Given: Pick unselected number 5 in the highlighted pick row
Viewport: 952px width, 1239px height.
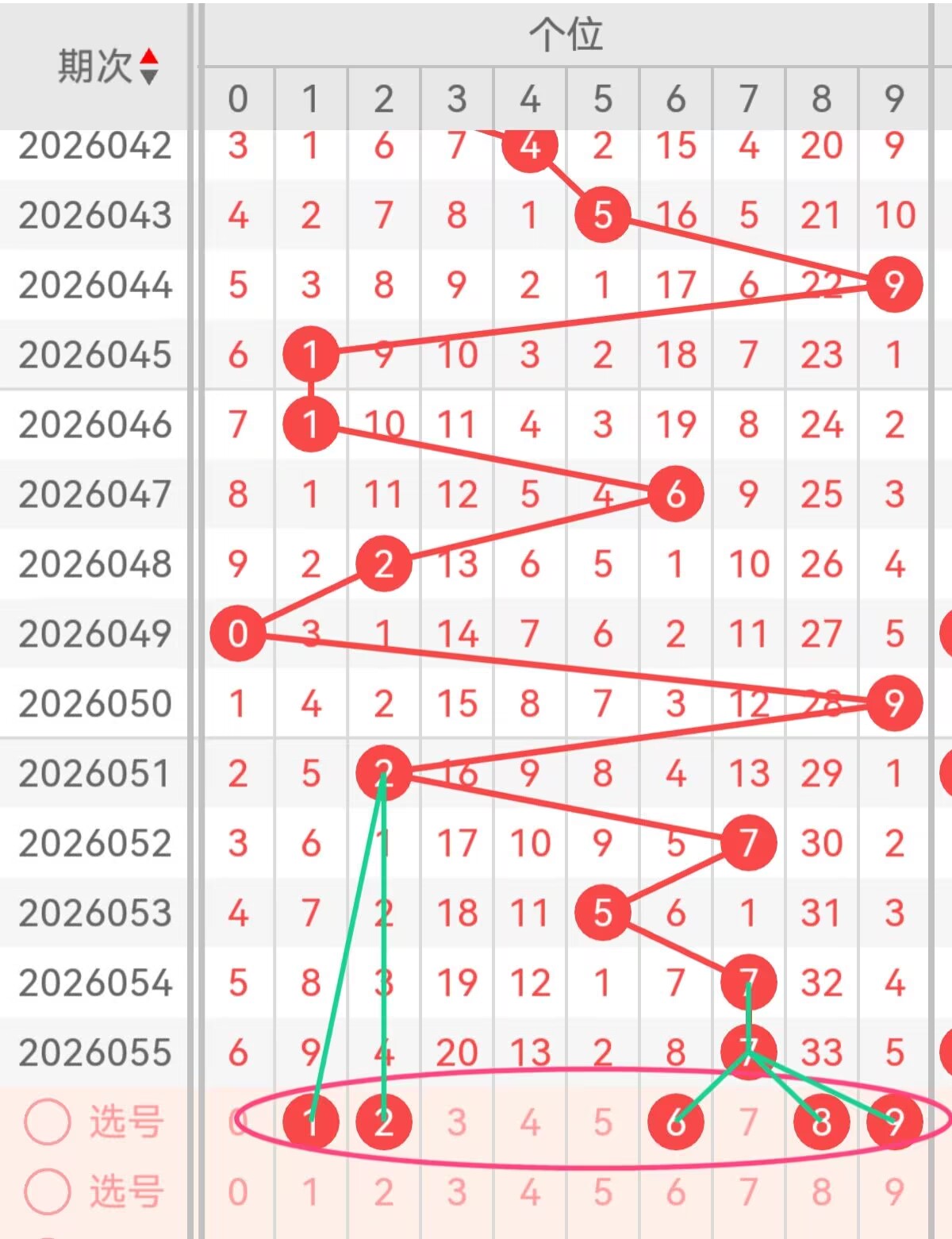Looking at the screenshot, I should (x=603, y=1122).
